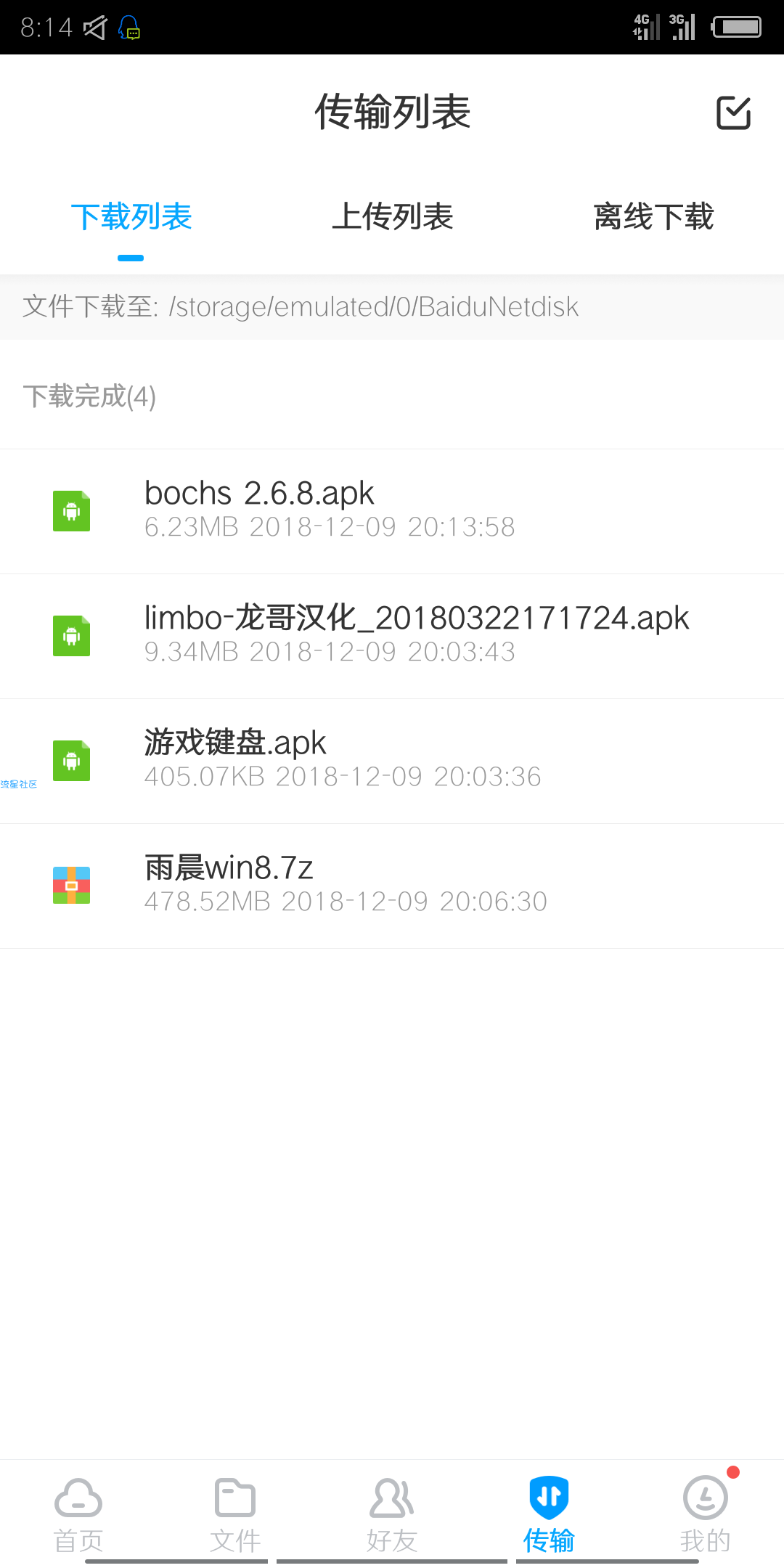The image size is (784, 1568).
Task: Go to 首页 in bottom navigation
Action: pyautogui.click(x=78, y=1514)
